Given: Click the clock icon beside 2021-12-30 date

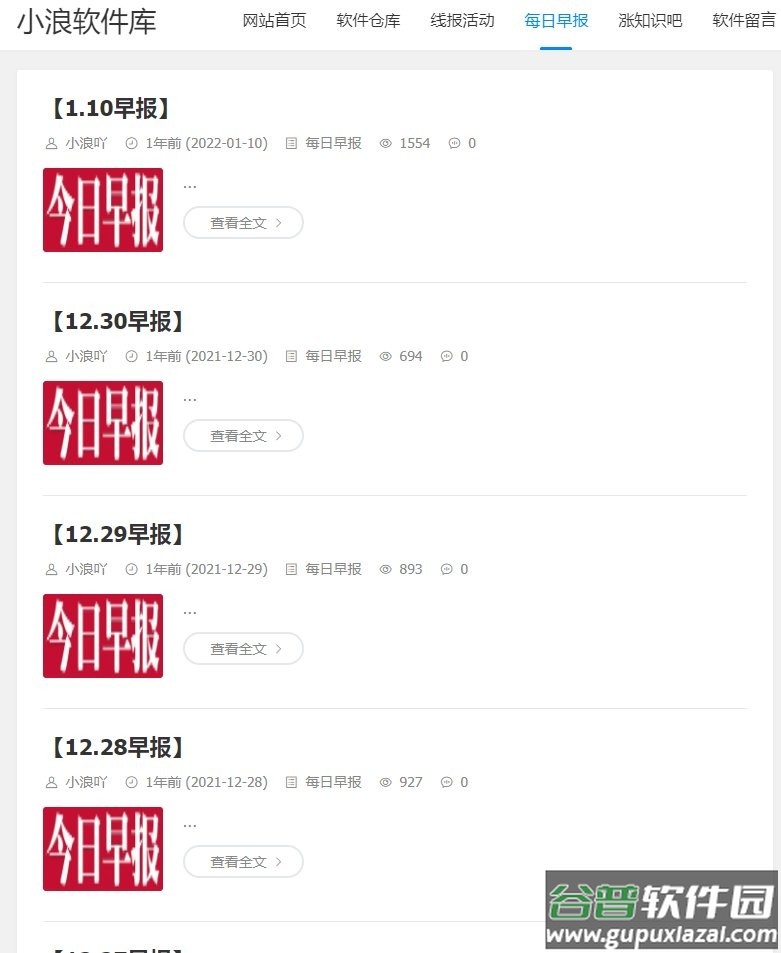Looking at the screenshot, I should point(131,356).
